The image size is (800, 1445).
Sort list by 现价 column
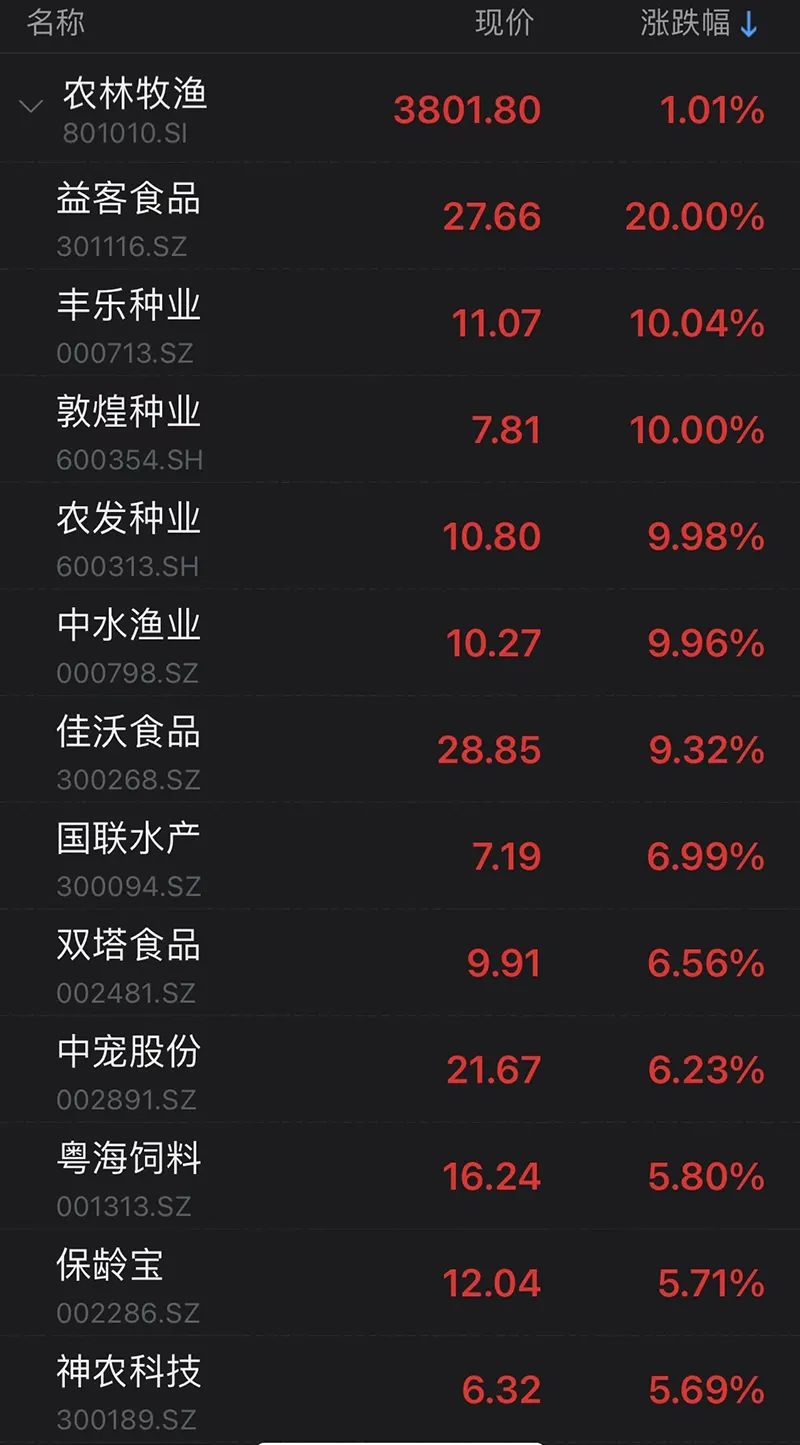tap(504, 24)
